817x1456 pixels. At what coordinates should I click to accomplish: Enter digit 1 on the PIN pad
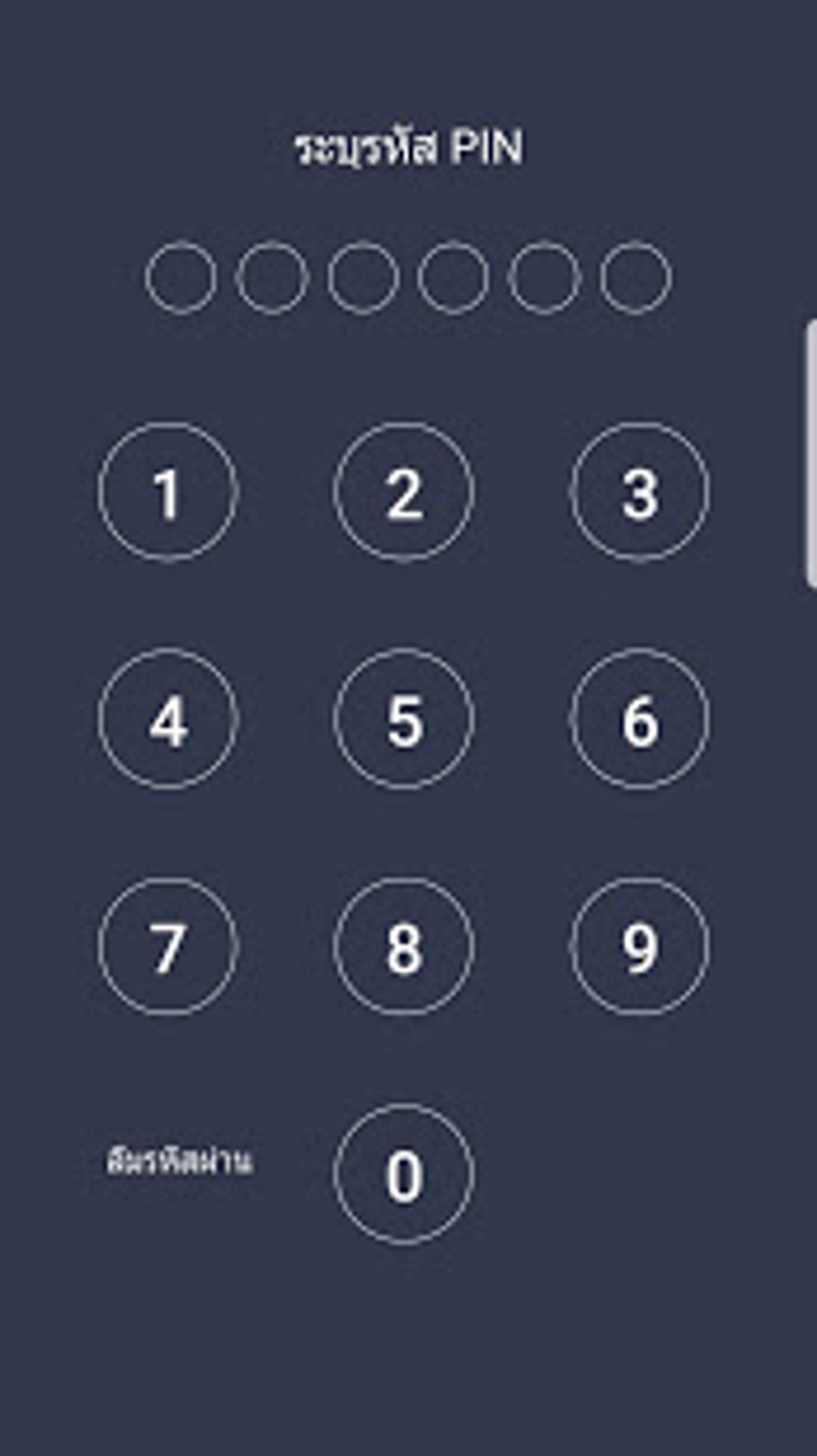click(x=168, y=493)
